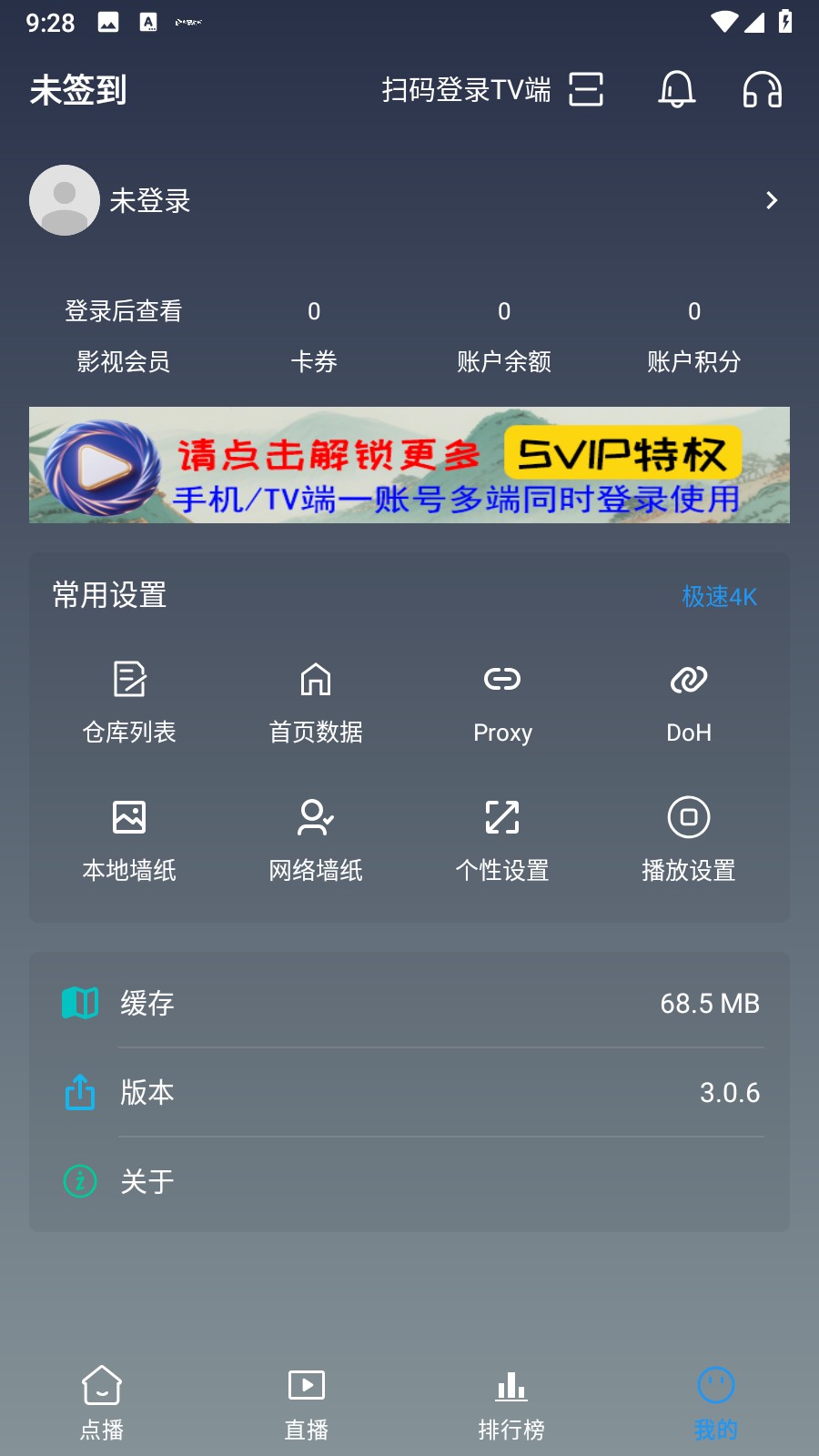Viewport: 819px width, 1456px height.
Task: Expand the profile via the right chevron
Action: (772, 200)
